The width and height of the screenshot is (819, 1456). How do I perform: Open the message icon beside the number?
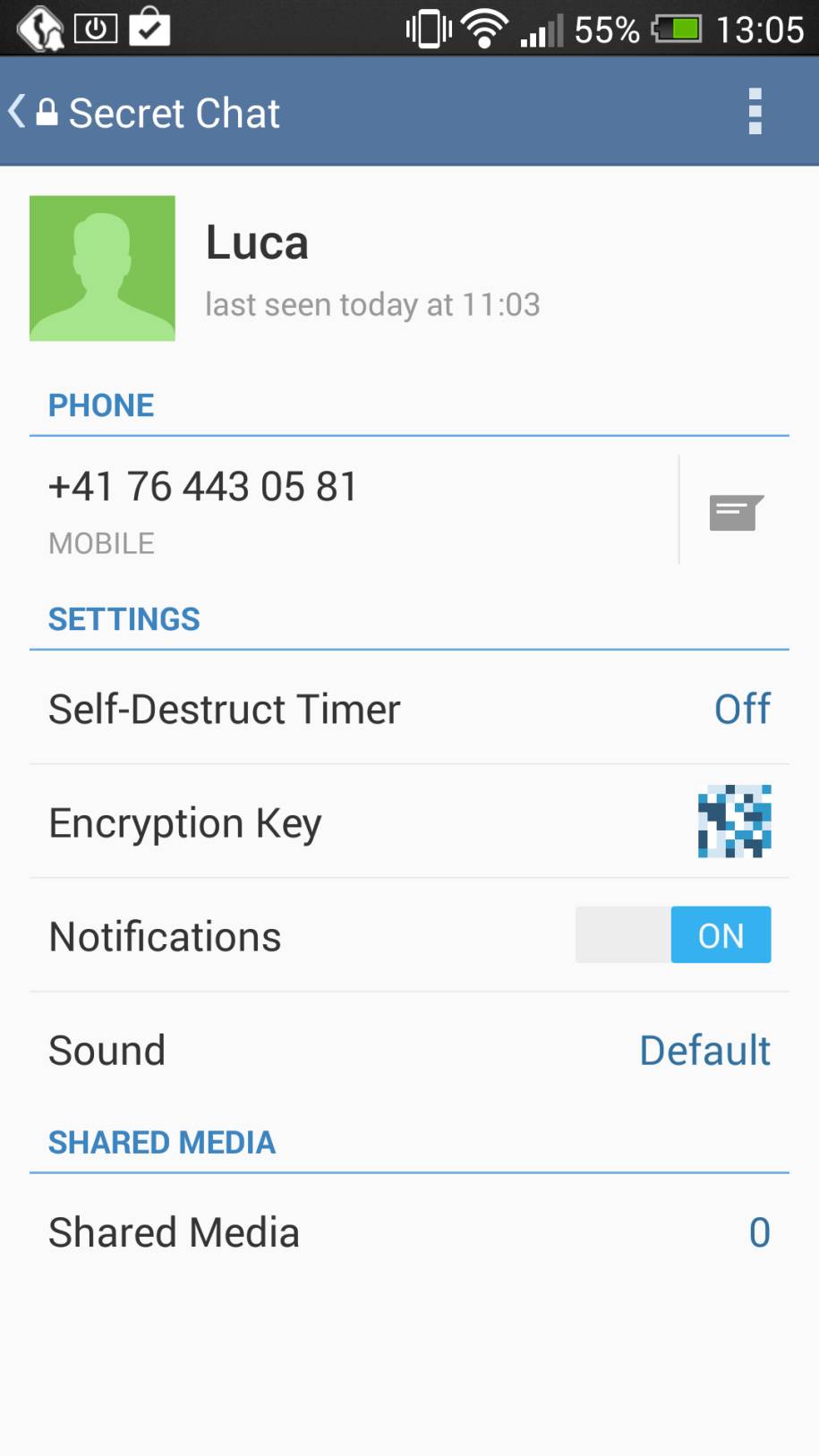[x=736, y=512]
